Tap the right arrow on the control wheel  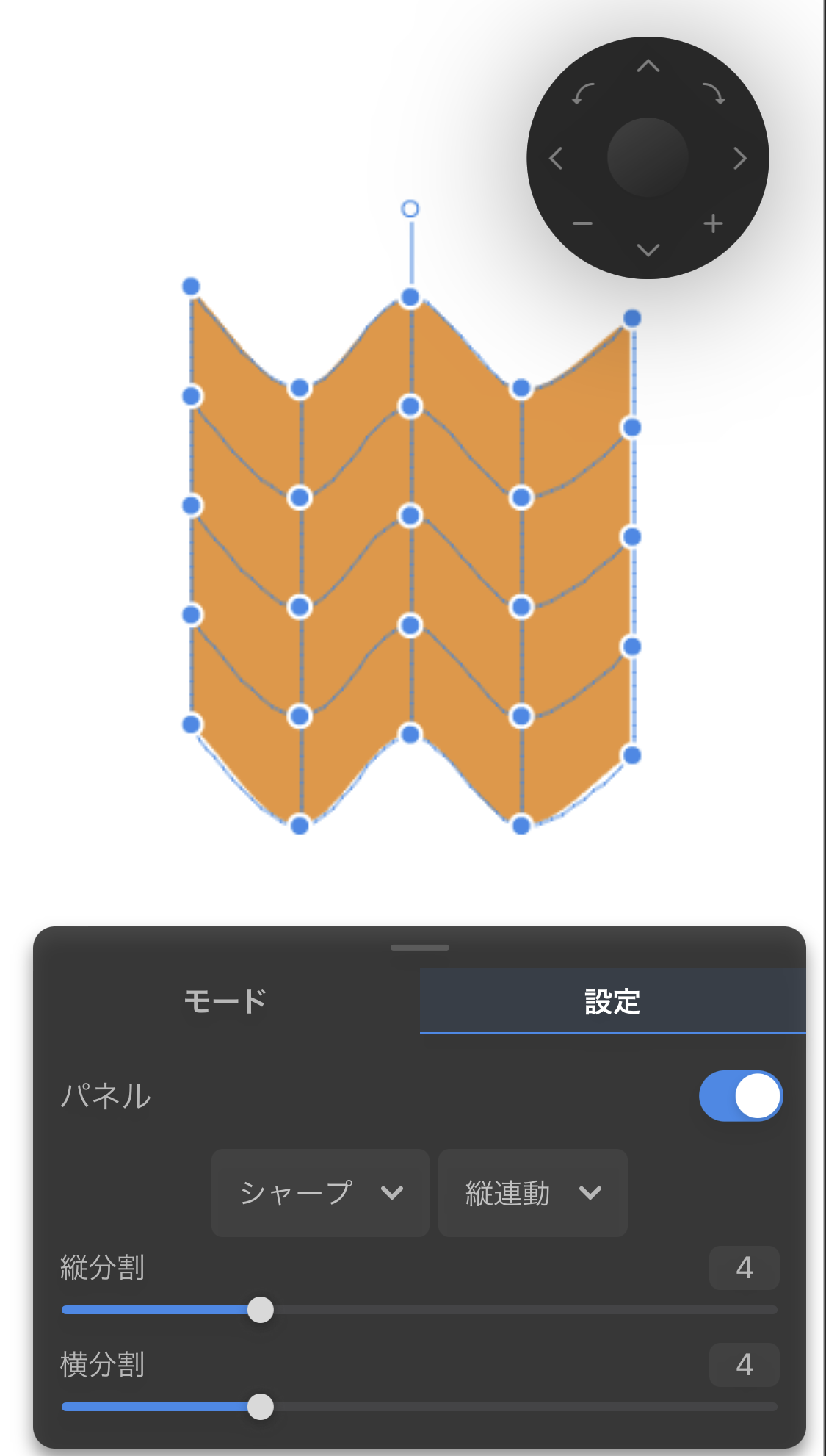[x=739, y=158]
